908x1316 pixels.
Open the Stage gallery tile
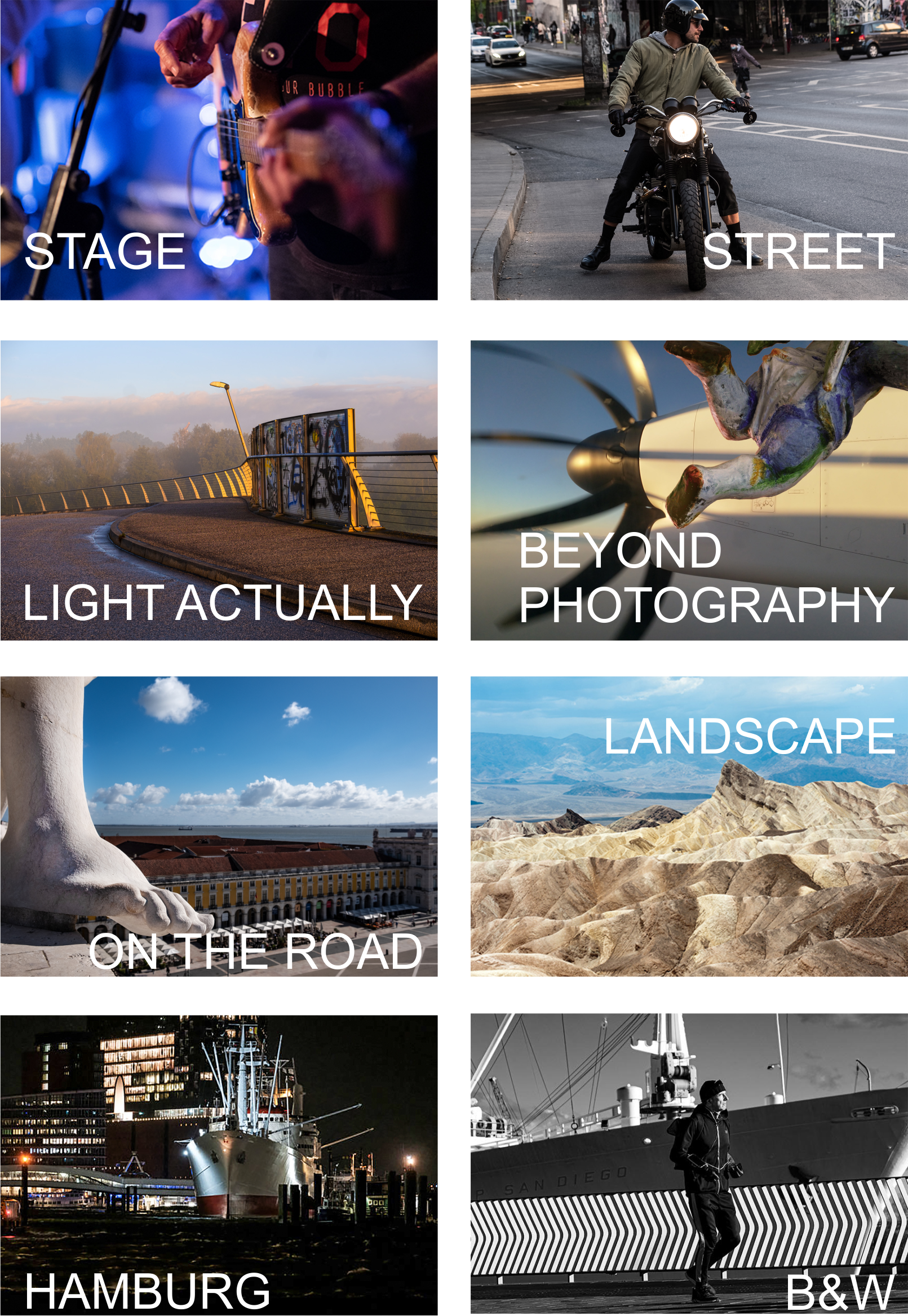point(219,150)
